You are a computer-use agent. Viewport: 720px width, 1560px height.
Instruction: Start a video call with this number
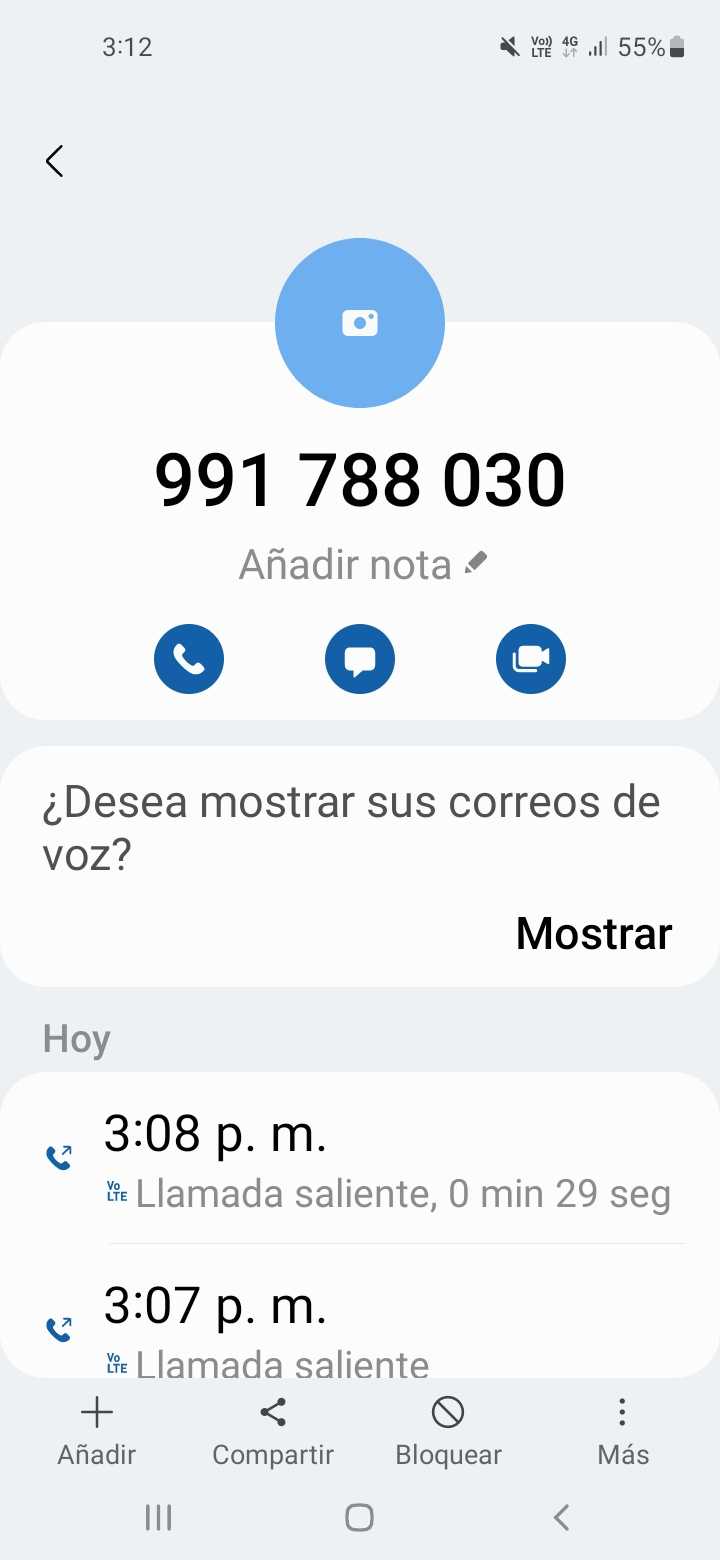pyautogui.click(x=531, y=659)
